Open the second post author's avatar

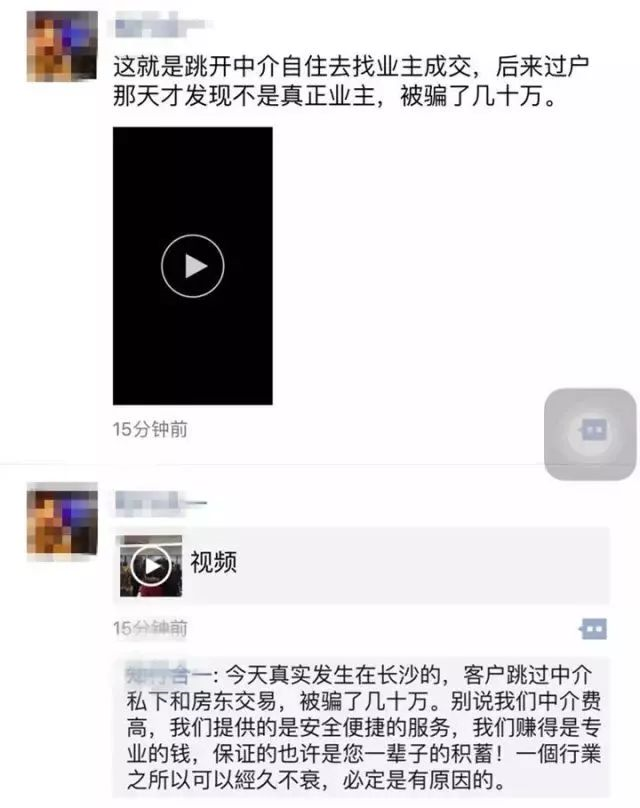(62, 517)
